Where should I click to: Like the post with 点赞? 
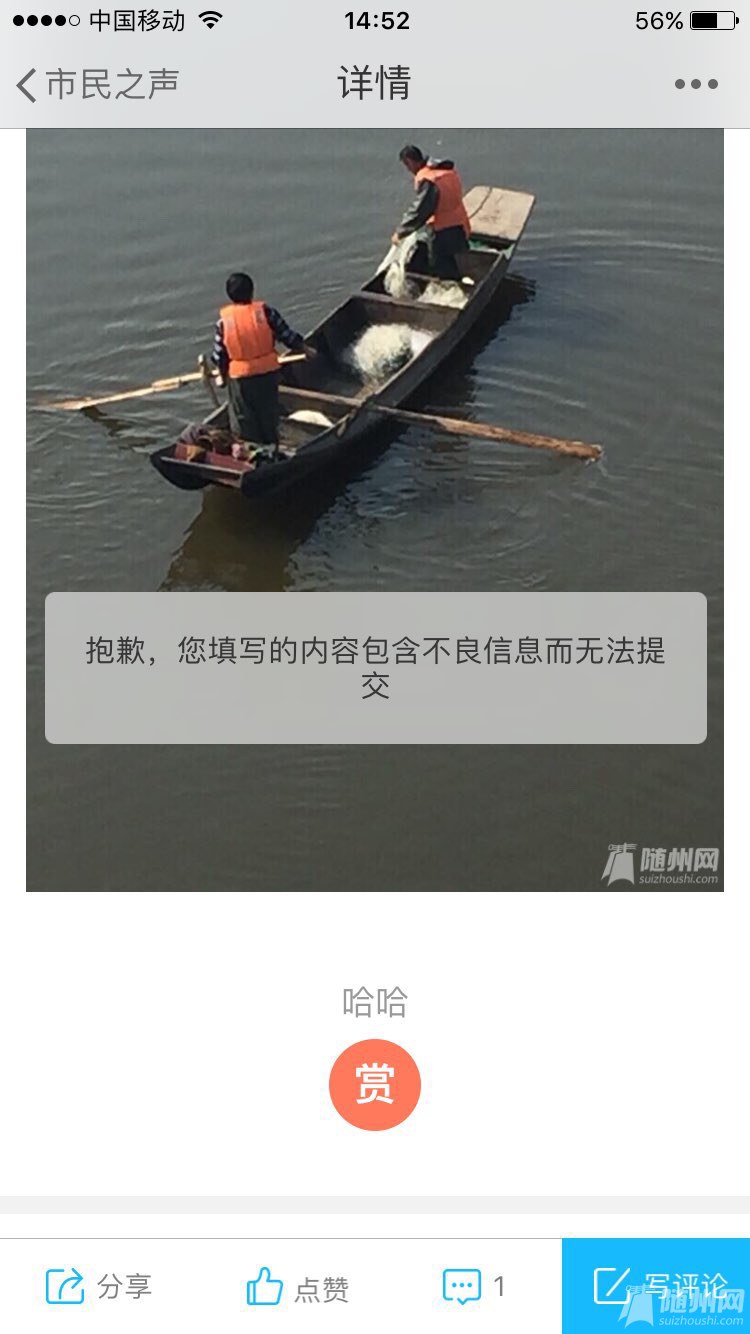point(298,1287)
